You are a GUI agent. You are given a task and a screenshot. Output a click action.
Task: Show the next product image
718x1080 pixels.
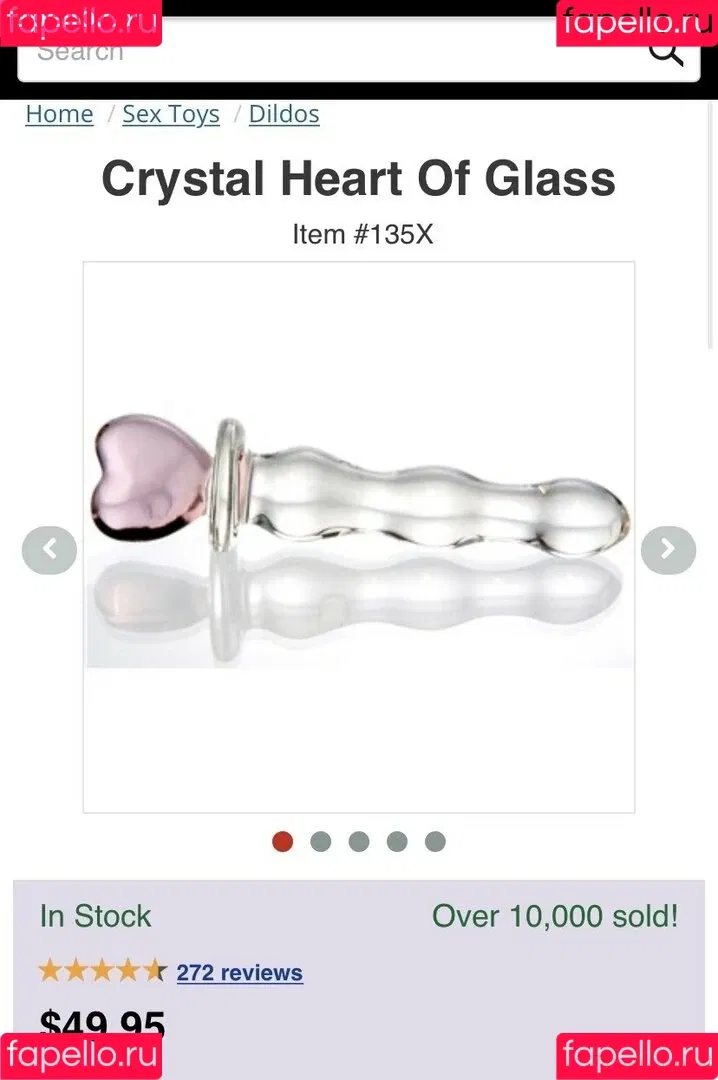click(x=668, y=550)
